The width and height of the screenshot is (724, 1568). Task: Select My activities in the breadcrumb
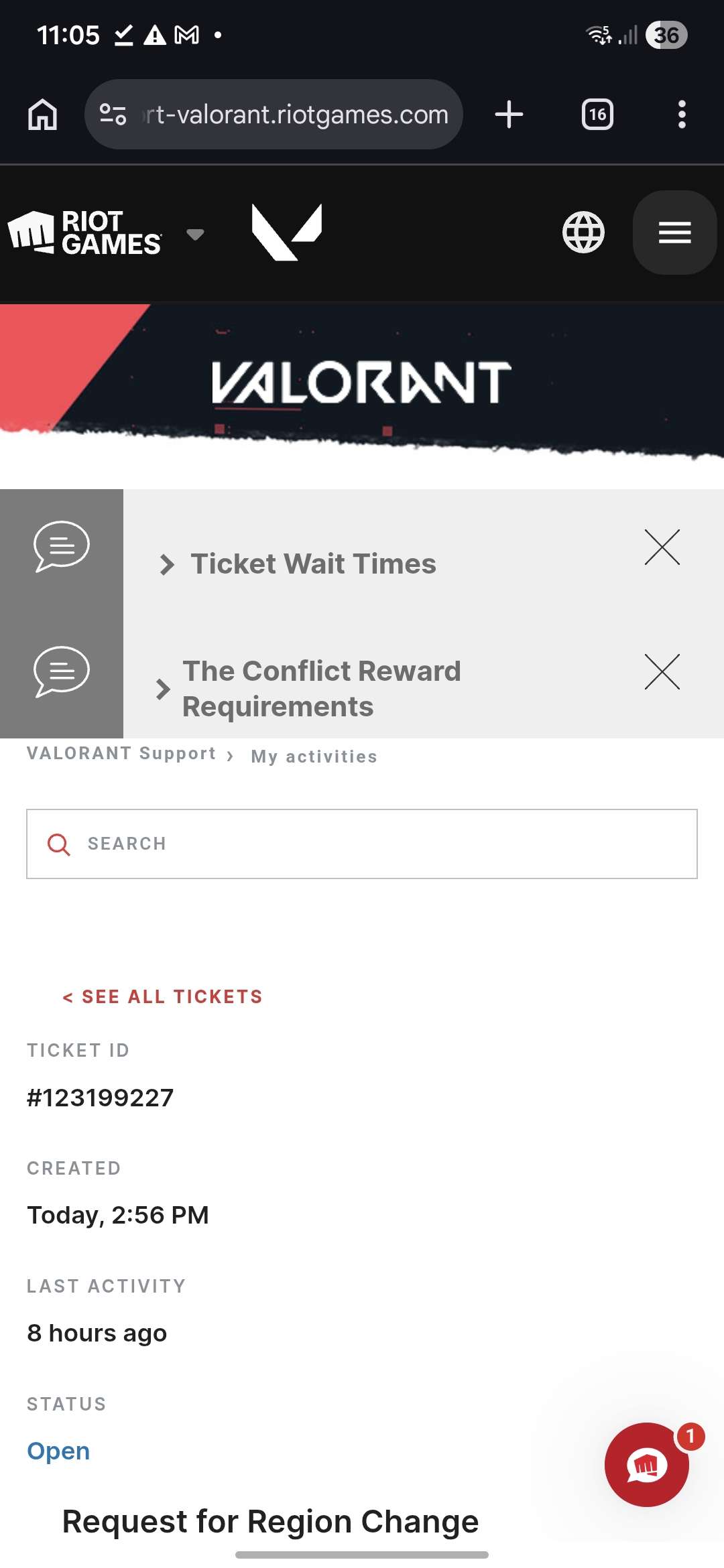312,756
